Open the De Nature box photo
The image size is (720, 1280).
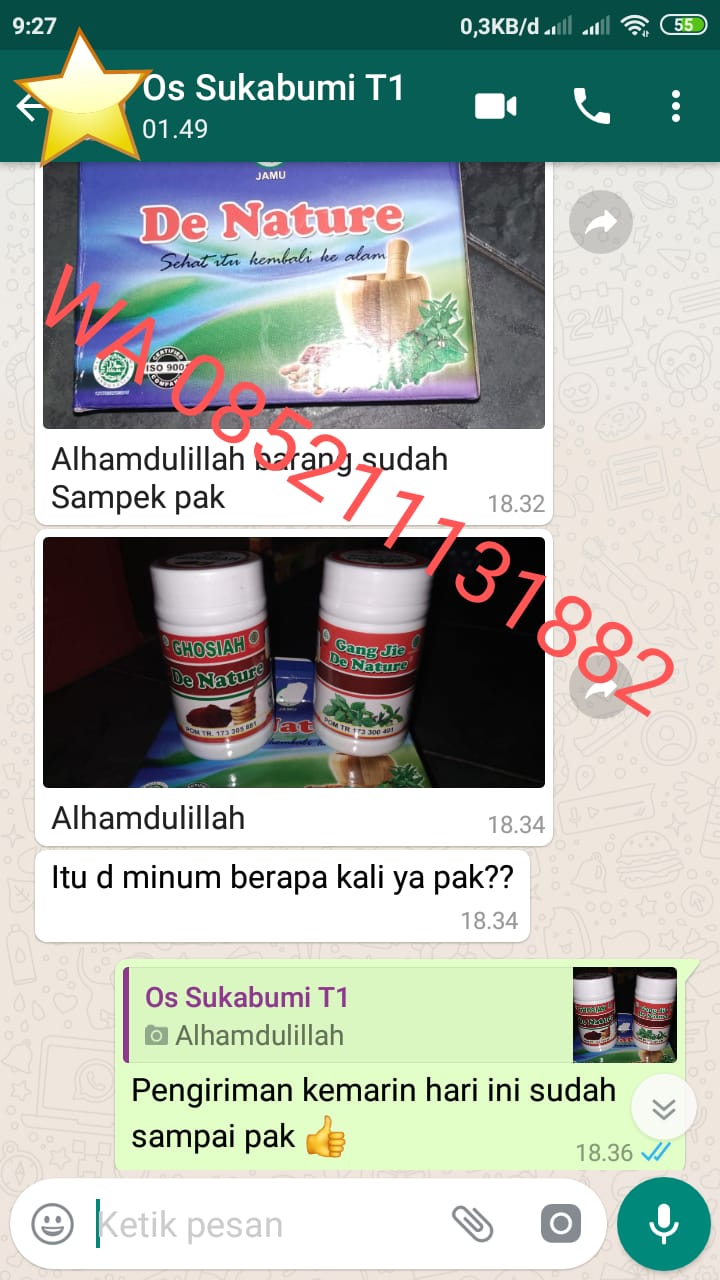coord(294,295)
